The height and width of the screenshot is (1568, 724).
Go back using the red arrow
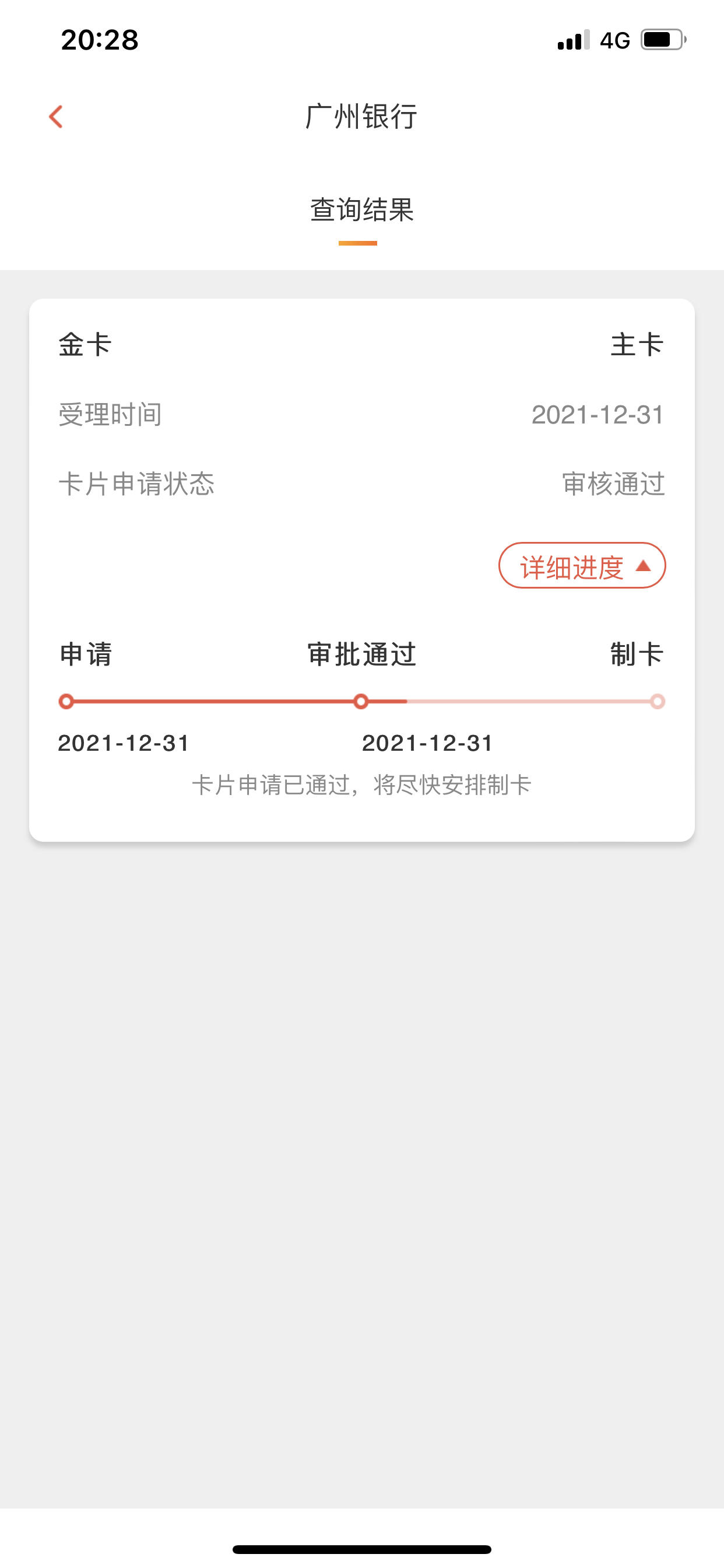point(56,116)
